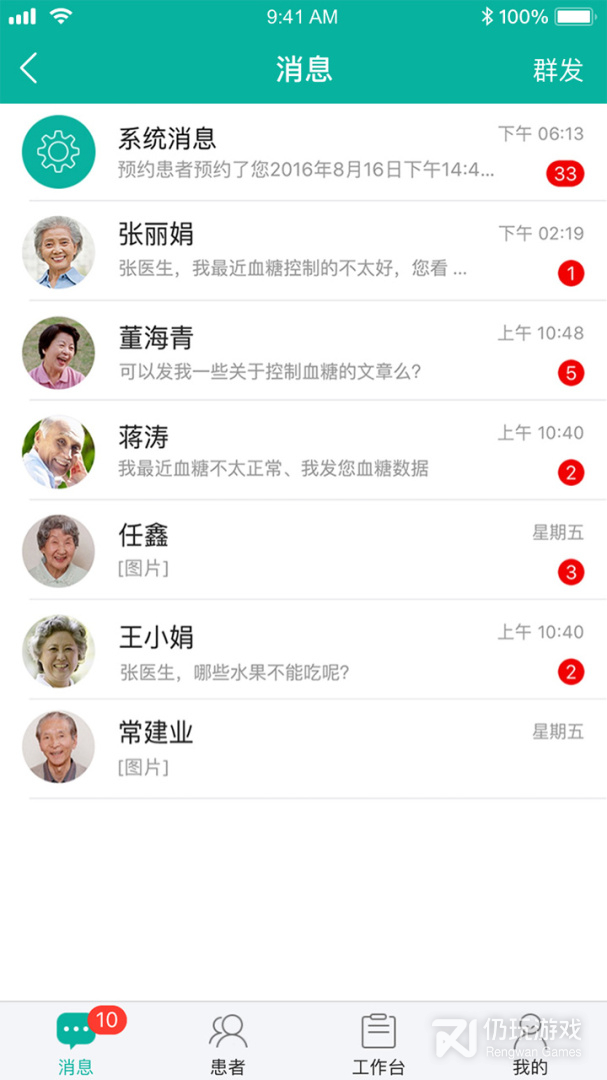This screenshot has width=607, height=1080.
Task: Tap the 群发 button
Action: pyautogui.click(x=557, y=70)
